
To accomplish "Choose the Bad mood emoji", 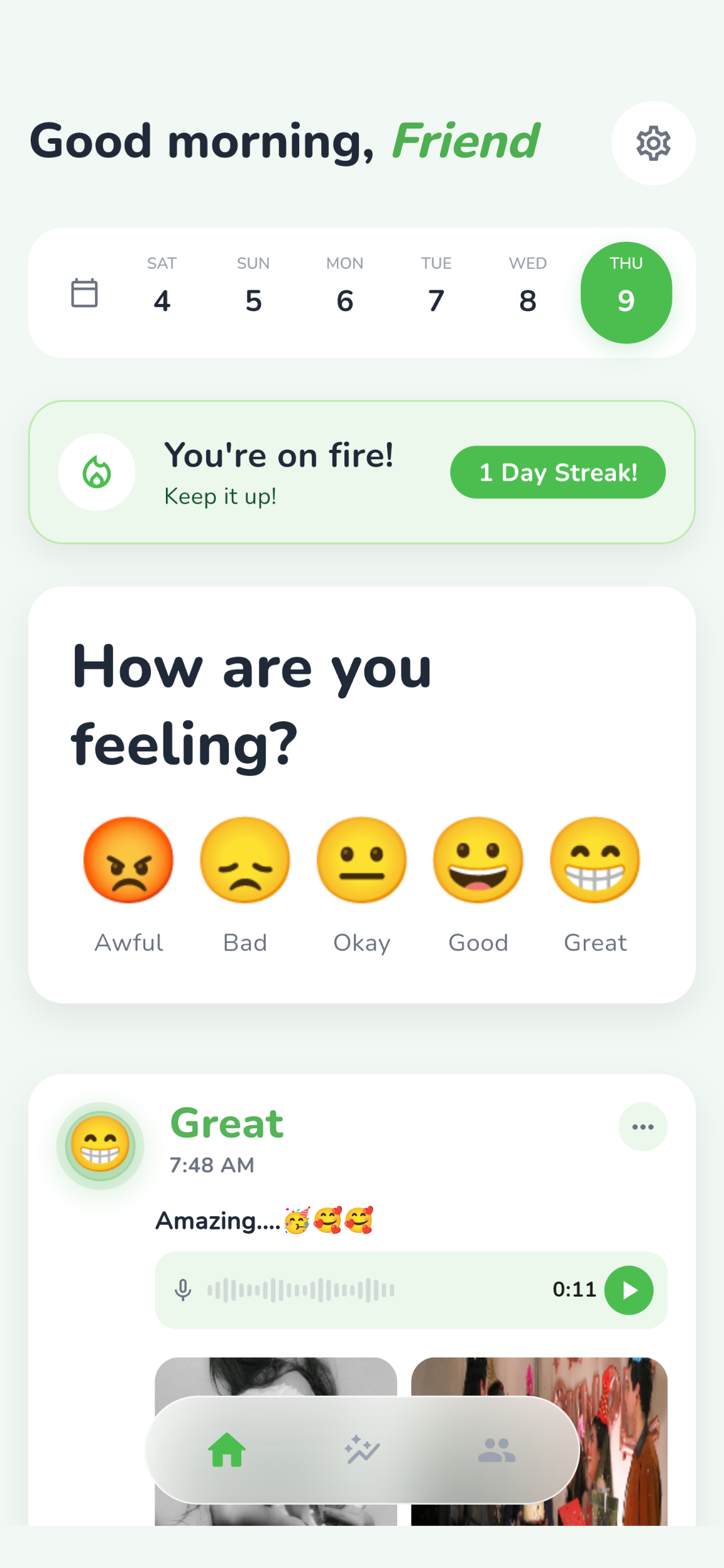I will [x=245, y=859].
